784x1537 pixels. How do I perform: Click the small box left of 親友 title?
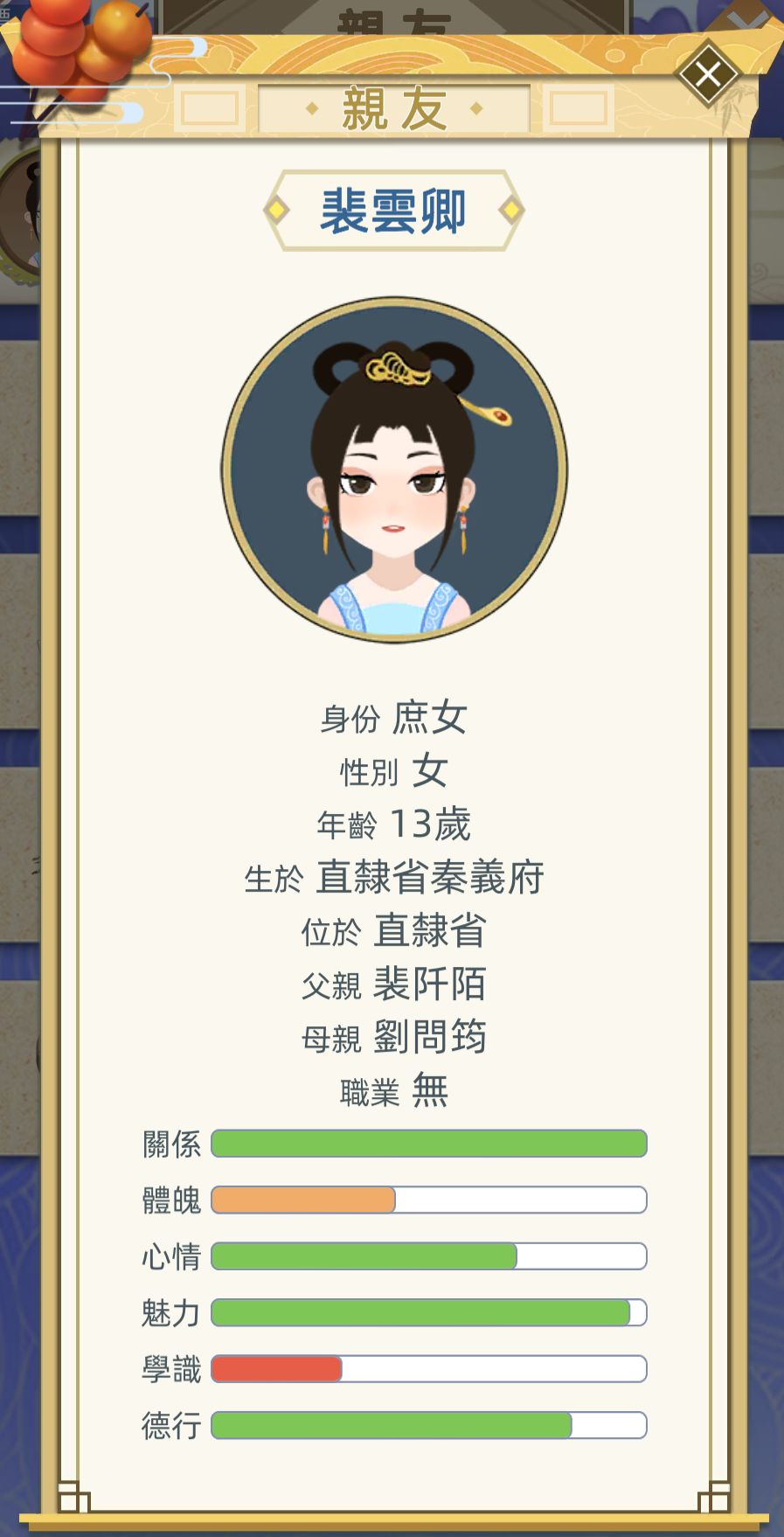(x=209, y=107)
